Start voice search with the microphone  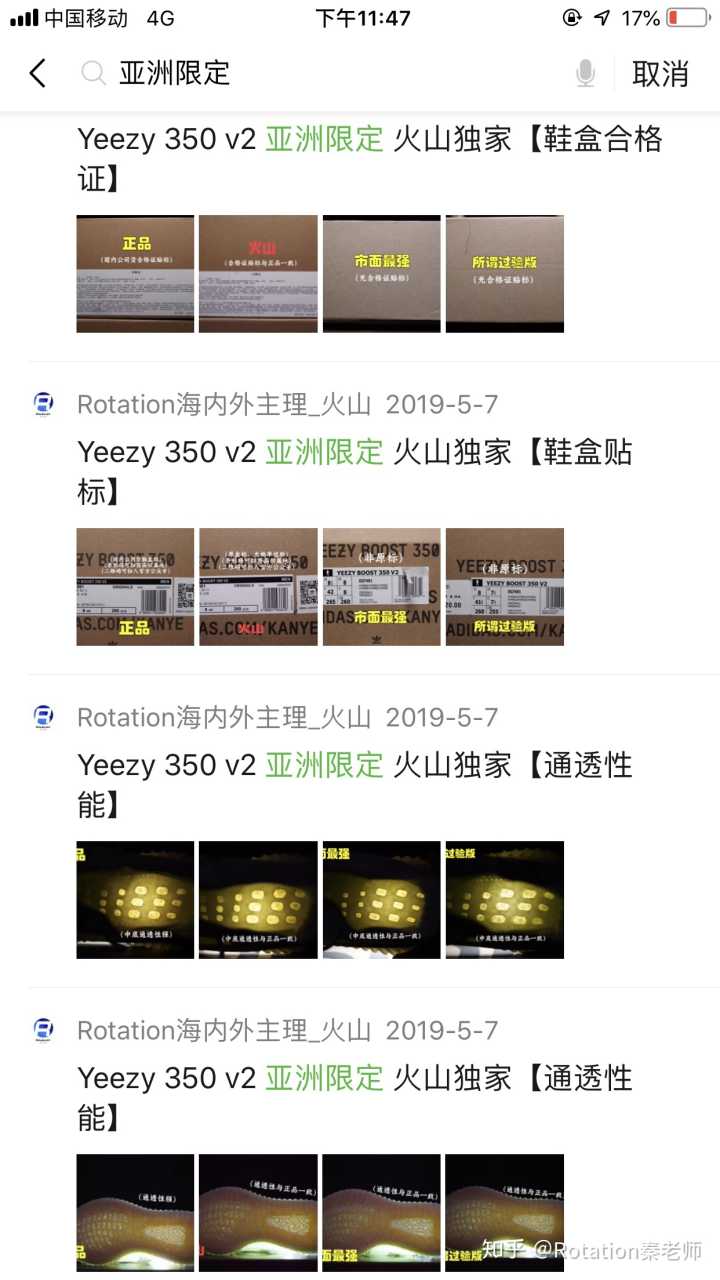click(585, 73)
